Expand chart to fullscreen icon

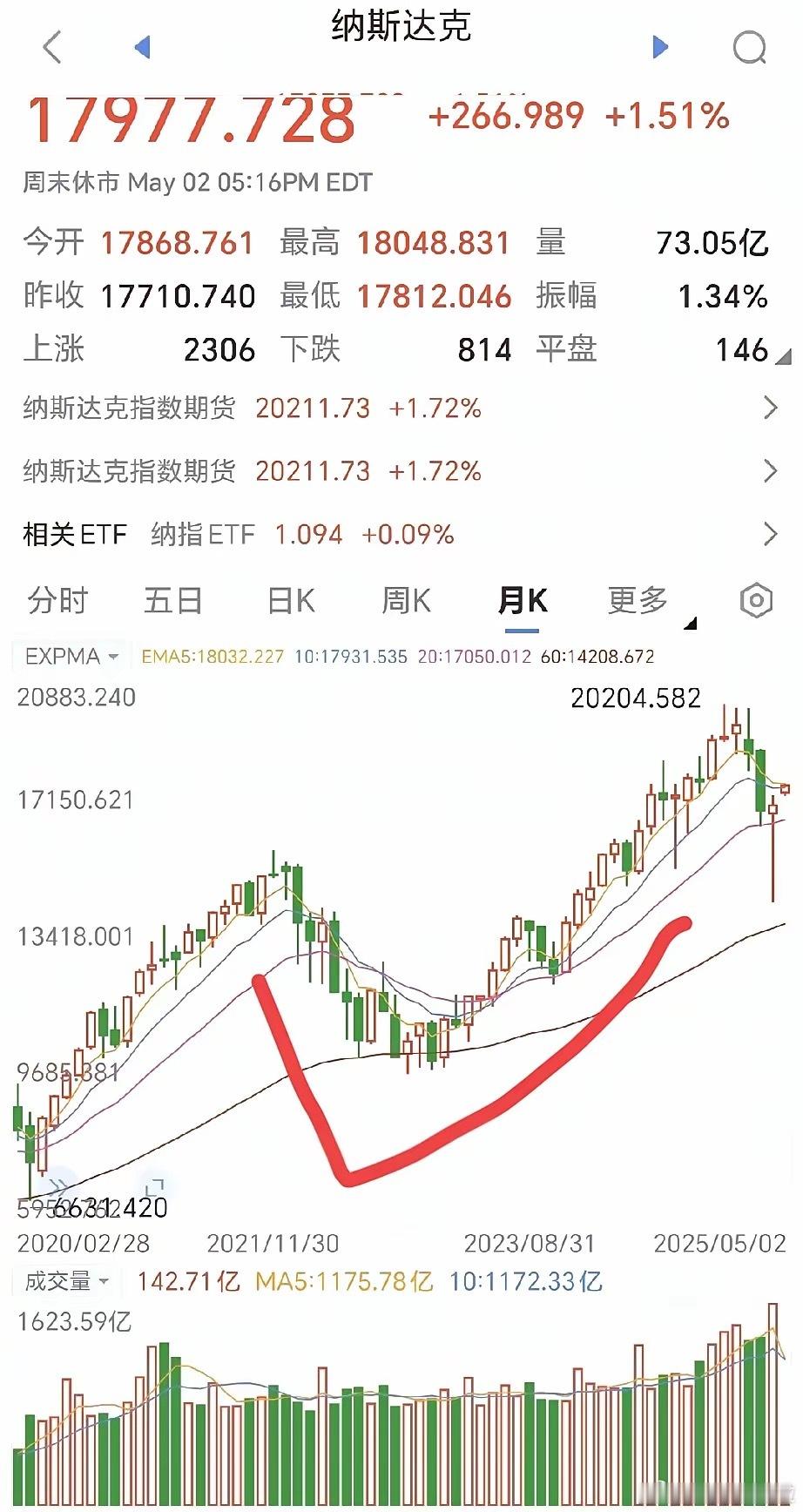155,1186
